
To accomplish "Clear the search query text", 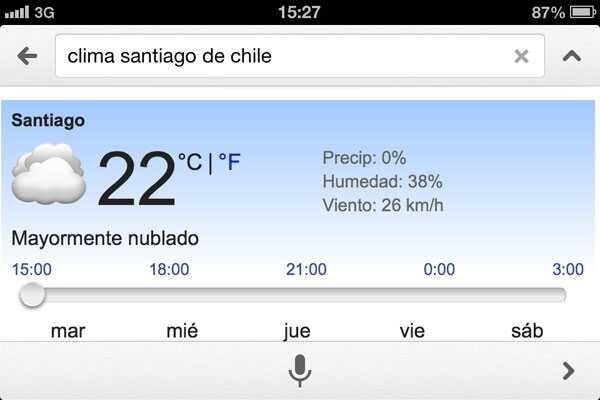I will pos(521,56).
